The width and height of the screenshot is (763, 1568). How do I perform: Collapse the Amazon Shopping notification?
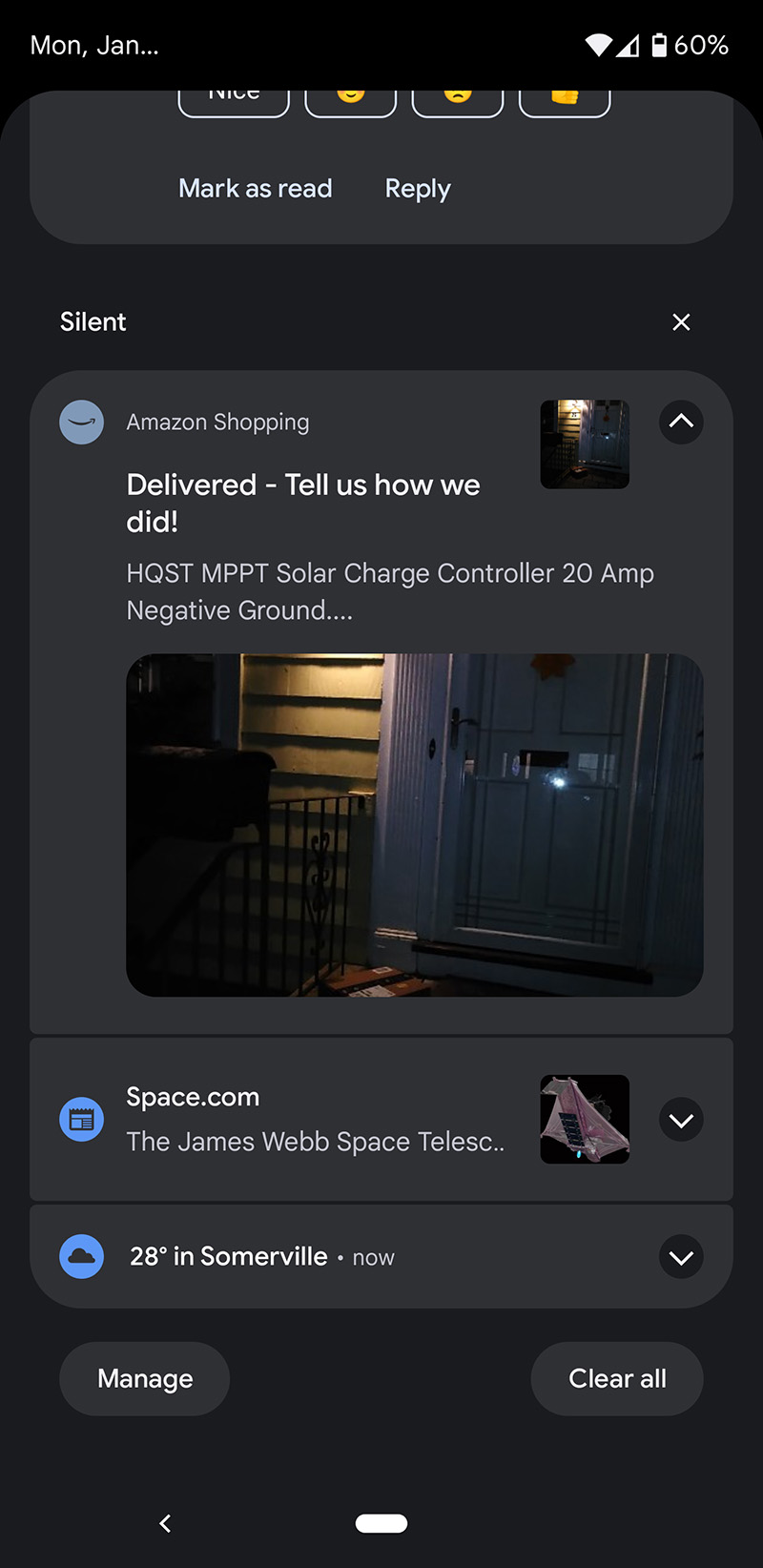click(681, 422)
